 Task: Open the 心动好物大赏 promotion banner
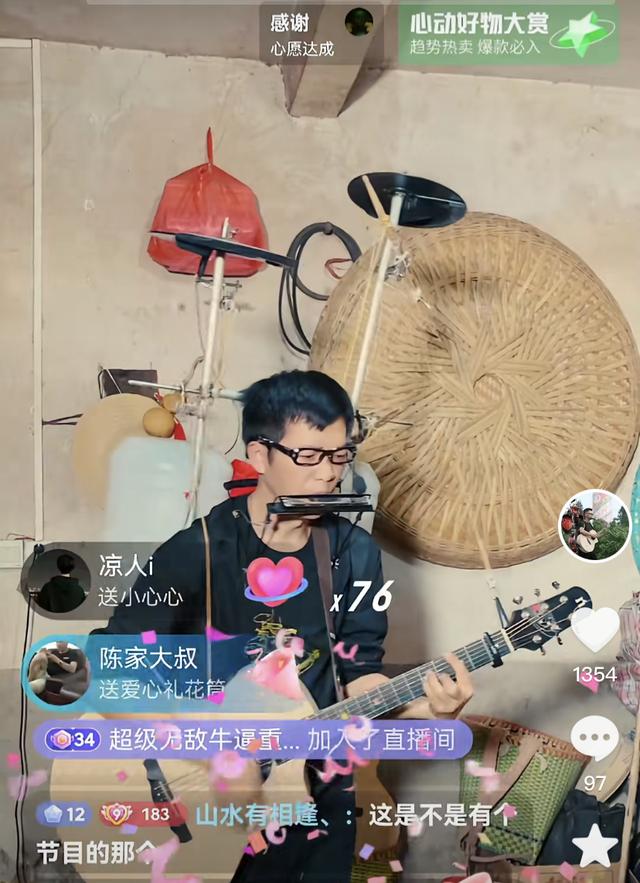coord(510,33)
